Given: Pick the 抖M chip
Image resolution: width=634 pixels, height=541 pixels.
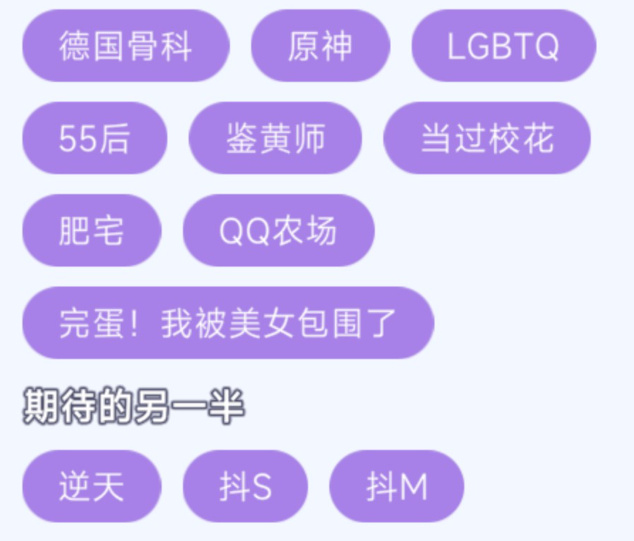Looking at the screenshot, I should coord(396,486).
